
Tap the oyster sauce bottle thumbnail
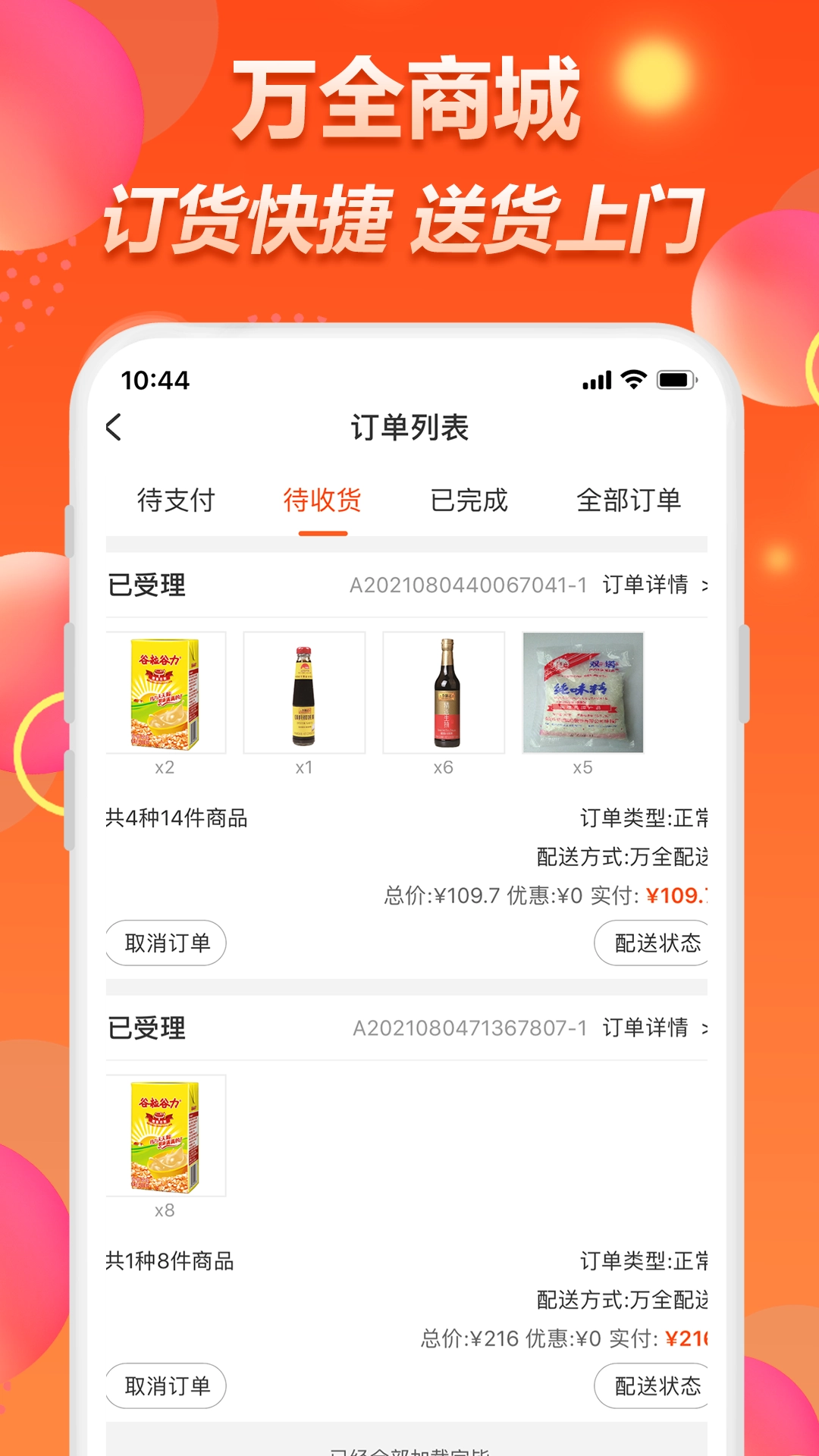tap(305, 692)
